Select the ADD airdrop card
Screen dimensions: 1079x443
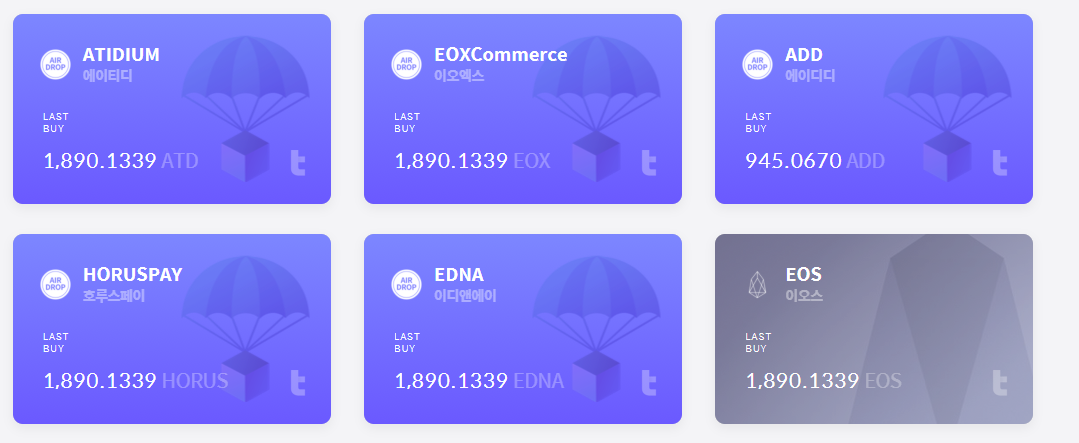(873, 108)
